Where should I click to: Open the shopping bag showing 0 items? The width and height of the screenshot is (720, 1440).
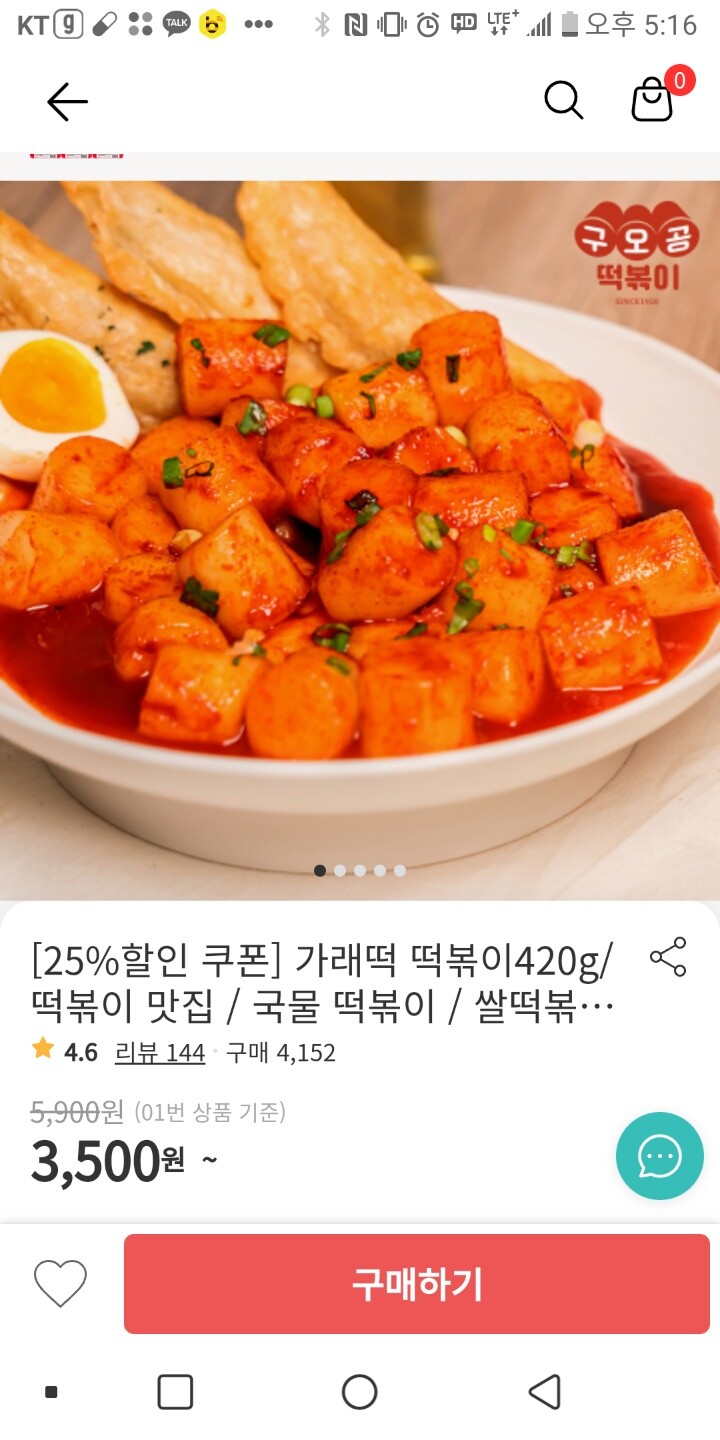click(652, 102)
